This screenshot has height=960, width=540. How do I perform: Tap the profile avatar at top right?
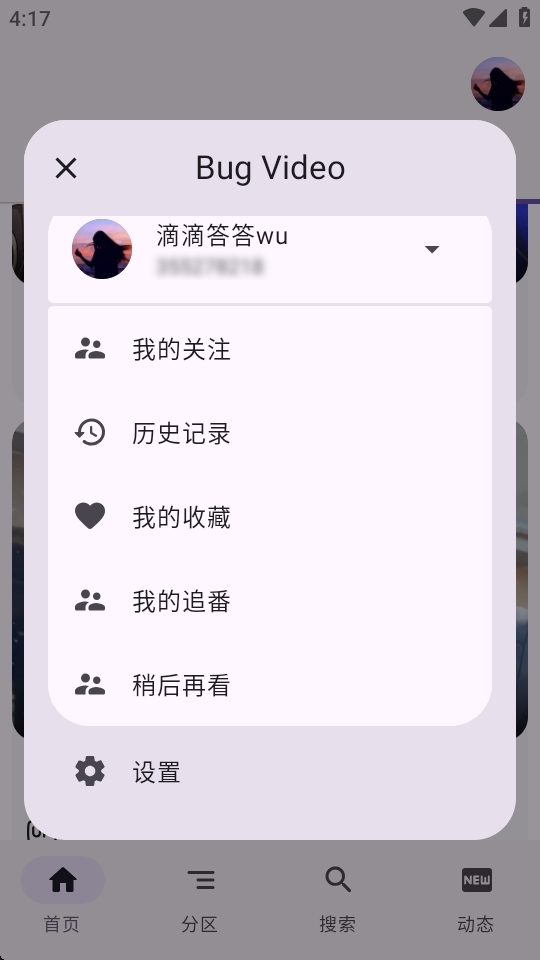pyautogui.click(x=498, y=84)
